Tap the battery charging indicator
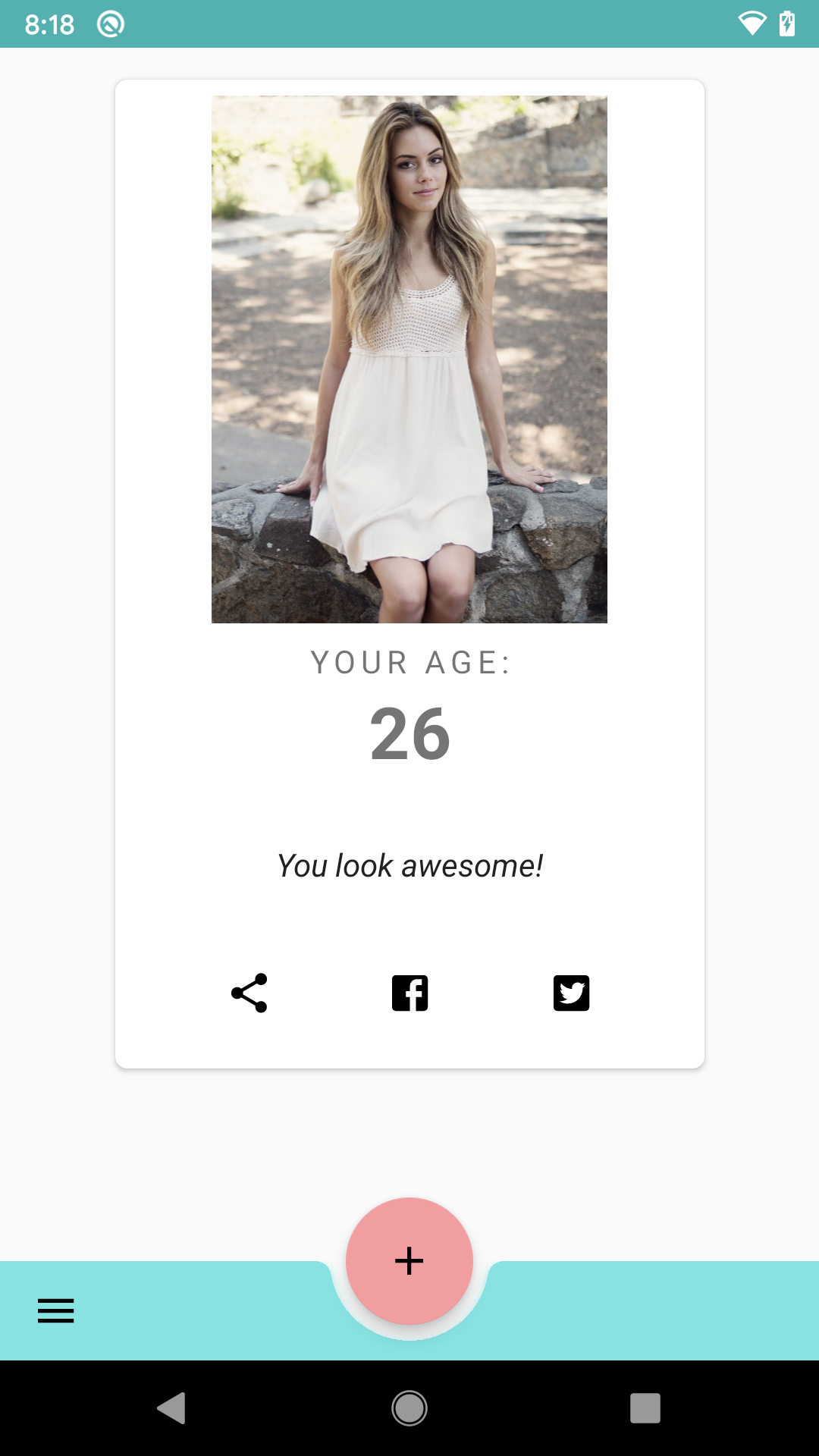Screen dimensions: 819x1456 click(786, 23)
